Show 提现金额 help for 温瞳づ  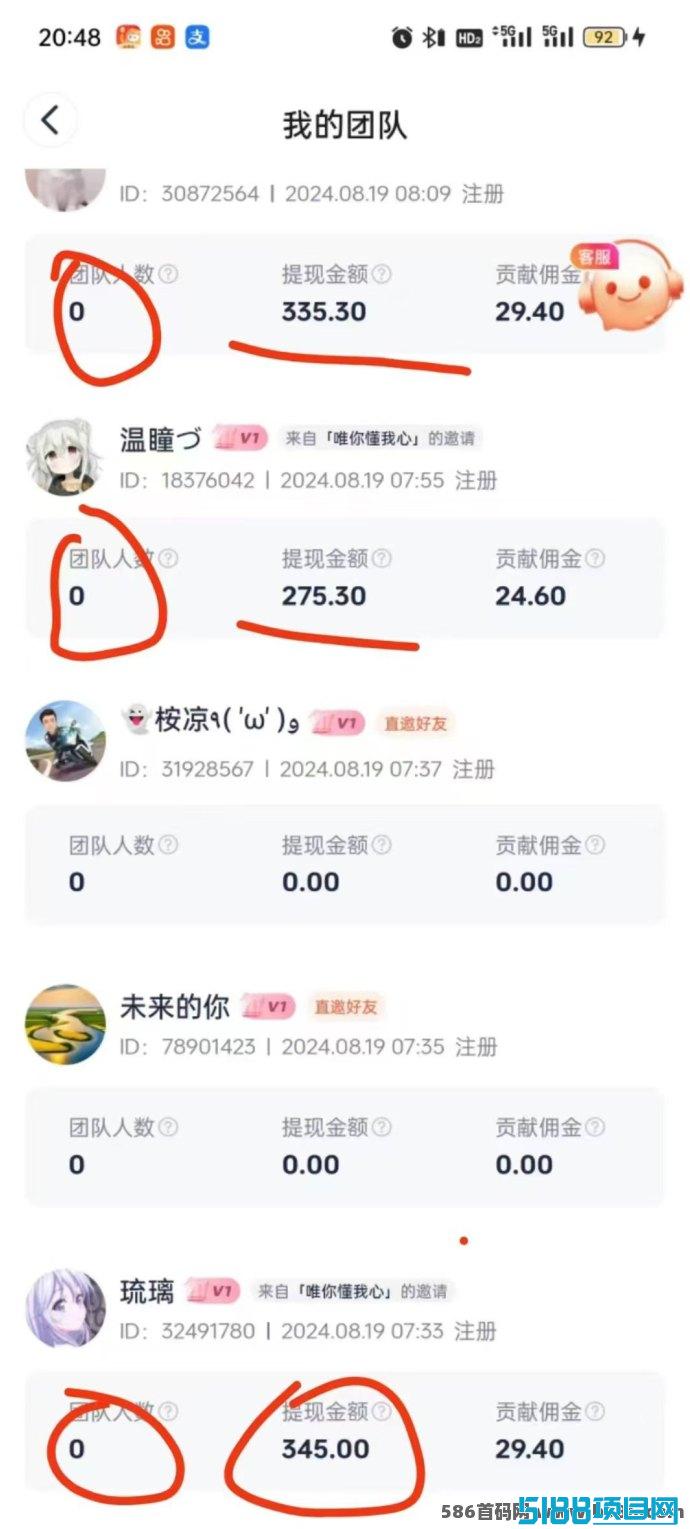coord(382,558)
